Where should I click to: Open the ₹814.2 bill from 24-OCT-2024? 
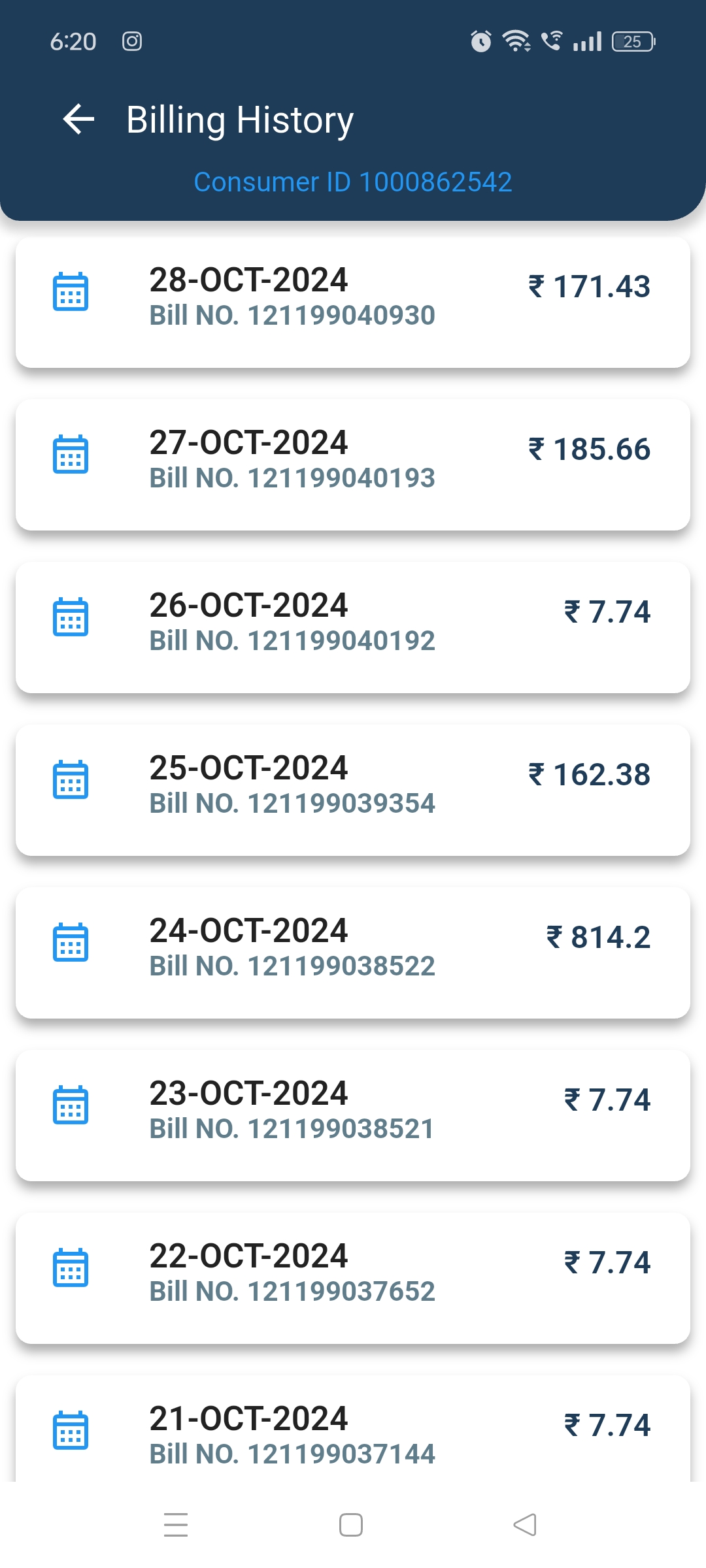pyautogui.click(x=353, y=953)
